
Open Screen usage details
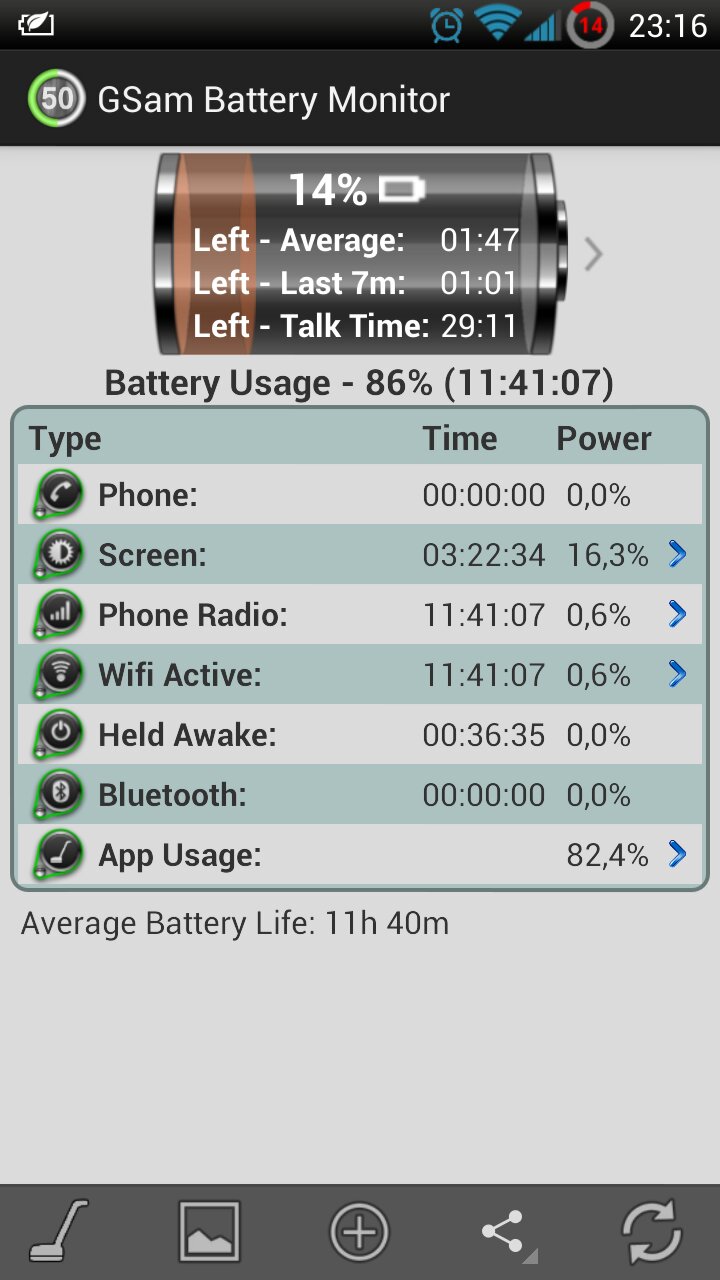tap(357, 554)
